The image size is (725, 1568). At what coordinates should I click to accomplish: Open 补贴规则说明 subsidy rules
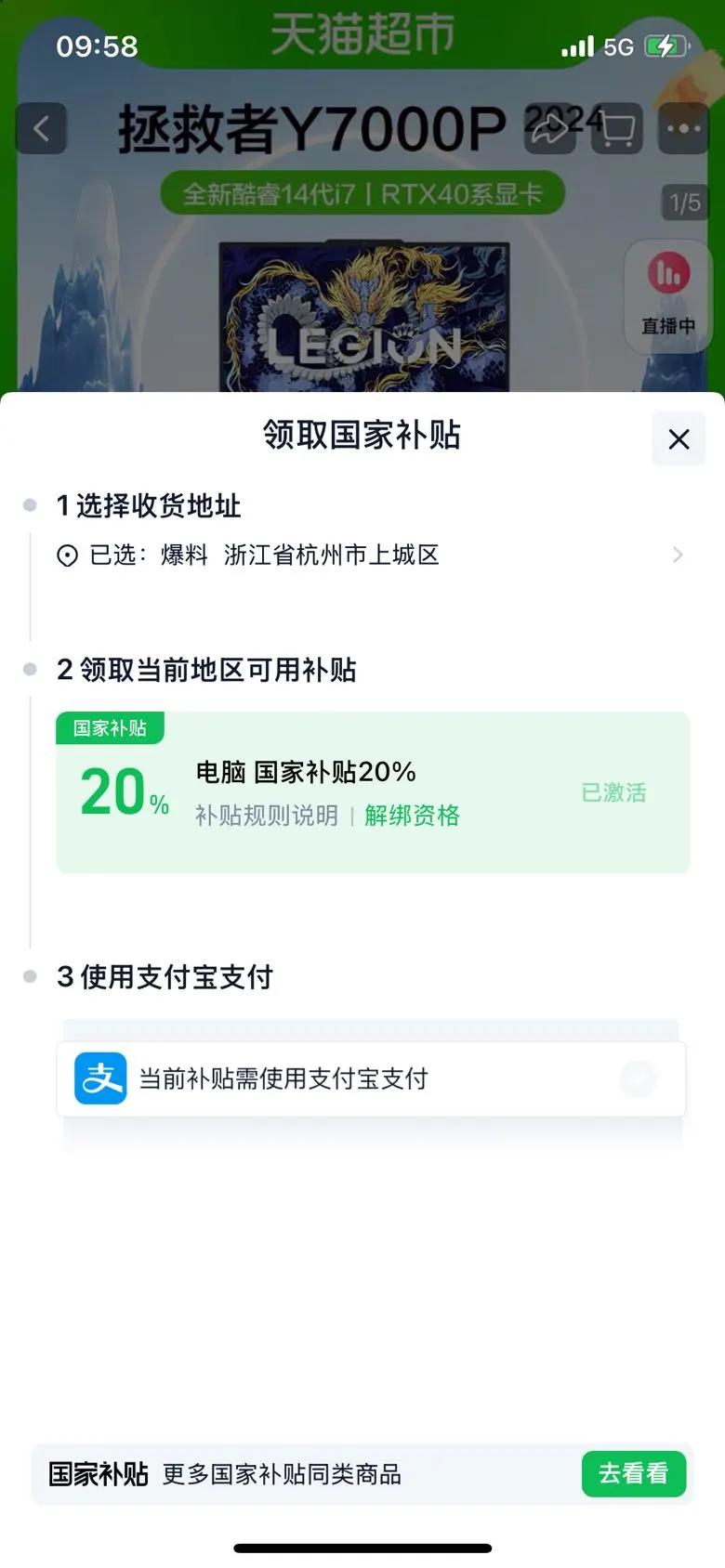267,816
